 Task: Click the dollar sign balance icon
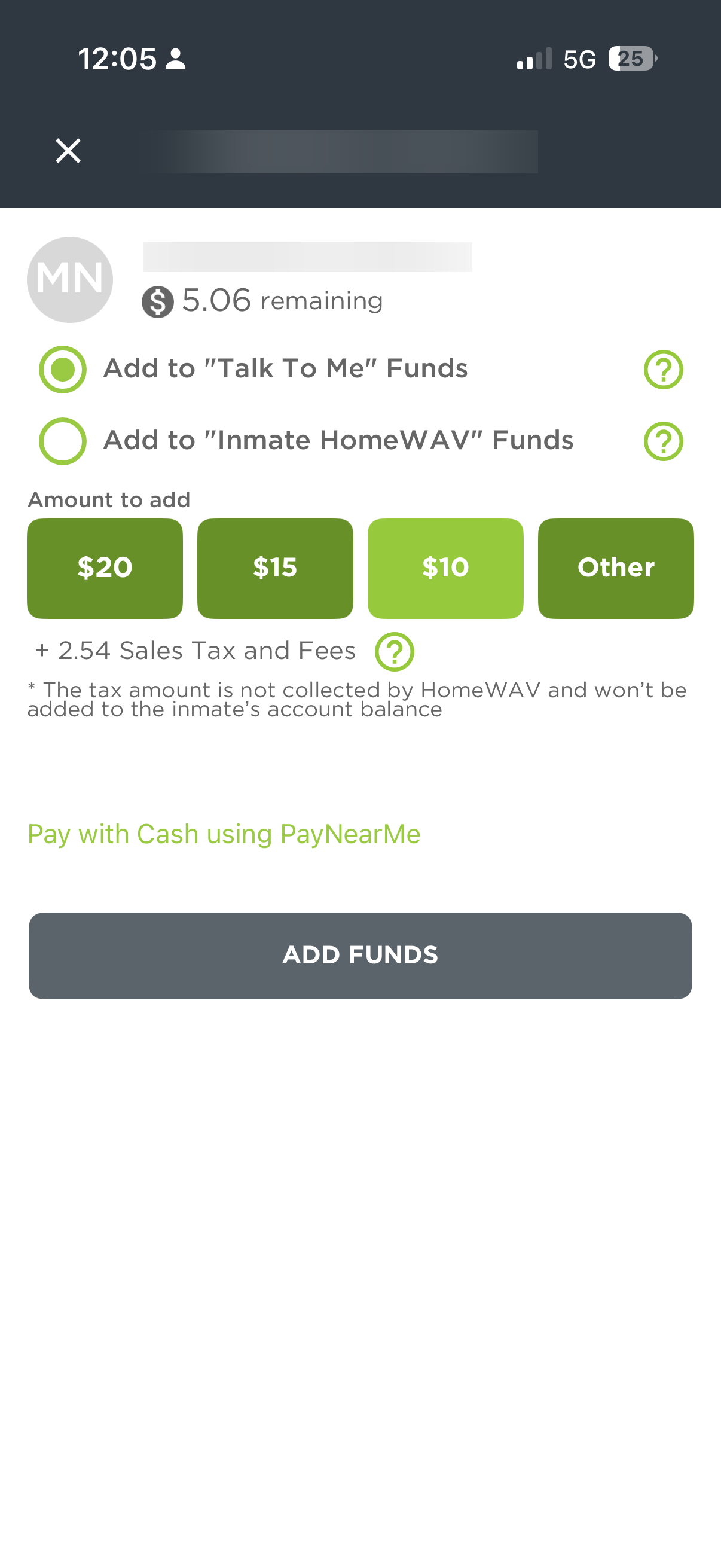159,300
